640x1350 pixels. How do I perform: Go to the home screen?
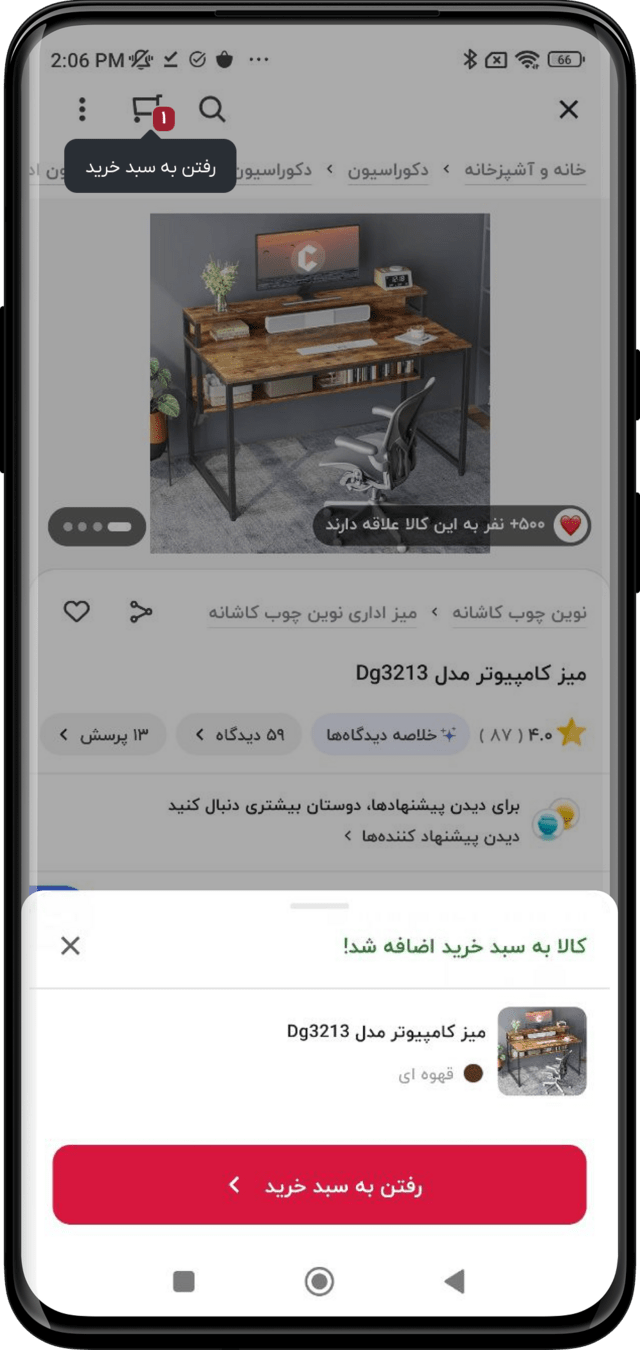pos(319,1281)
